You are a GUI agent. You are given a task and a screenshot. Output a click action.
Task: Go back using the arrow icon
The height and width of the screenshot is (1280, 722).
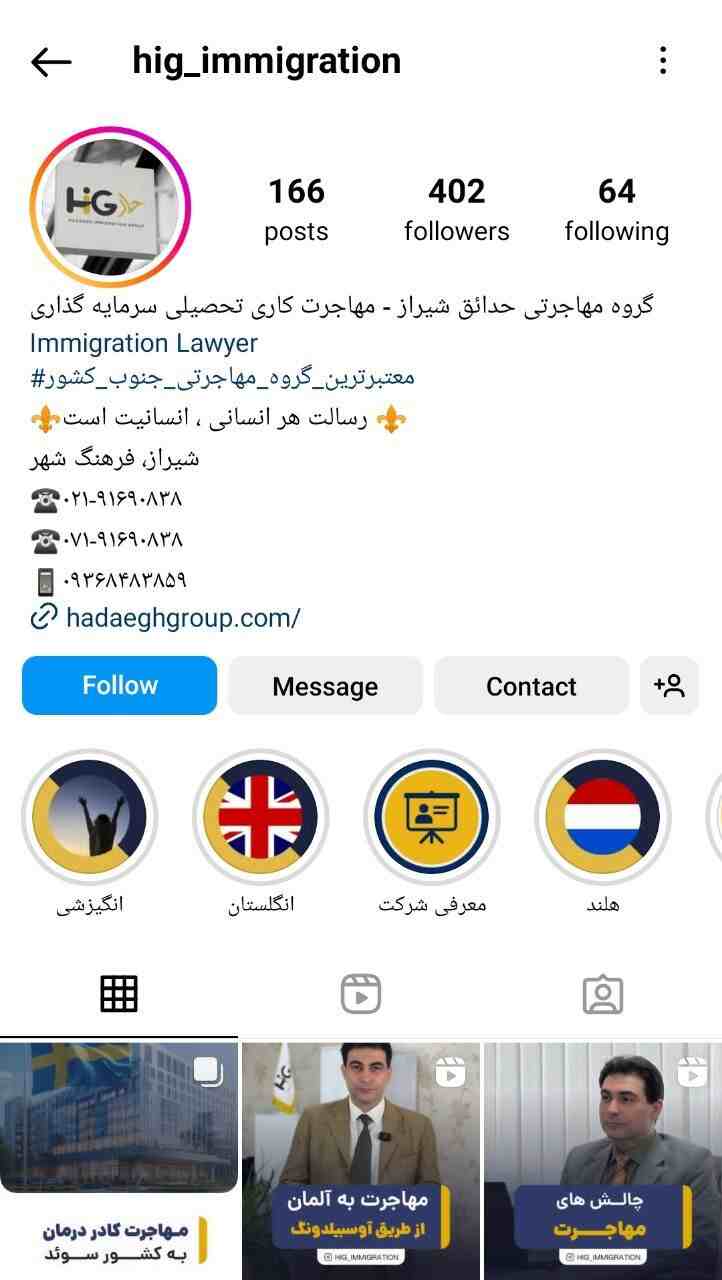(x=51, y=62)
